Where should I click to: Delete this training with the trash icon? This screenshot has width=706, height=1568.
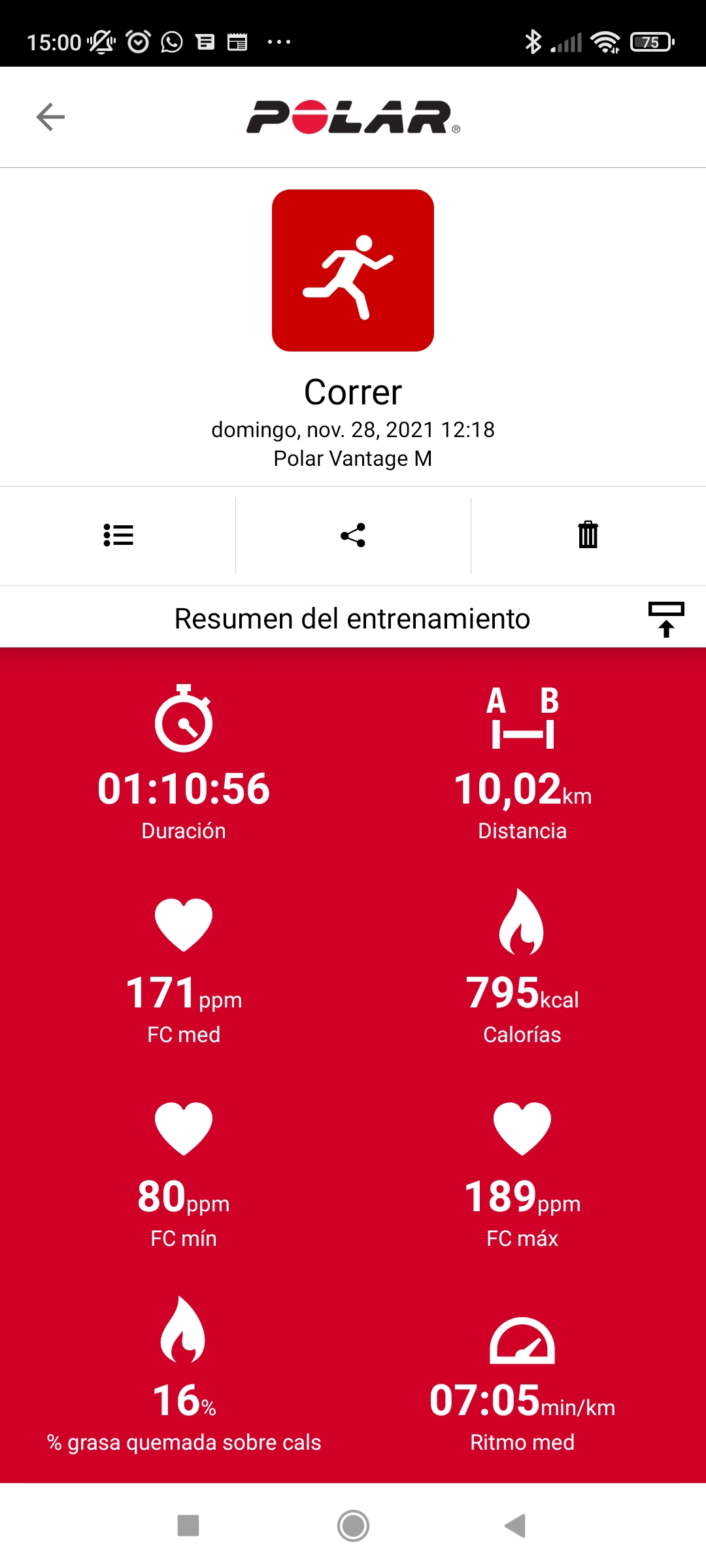(x=588, y=534)
